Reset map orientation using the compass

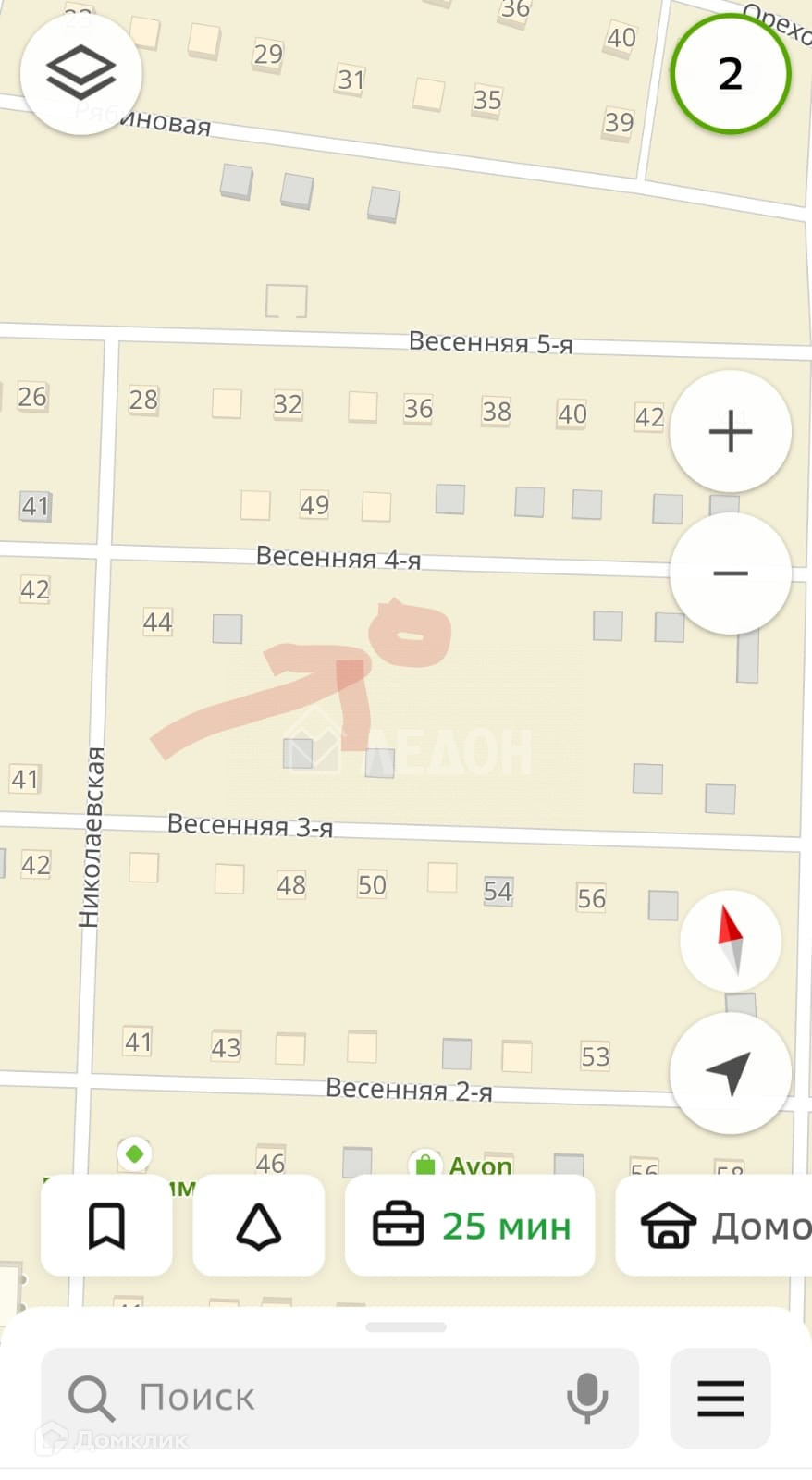730,941
